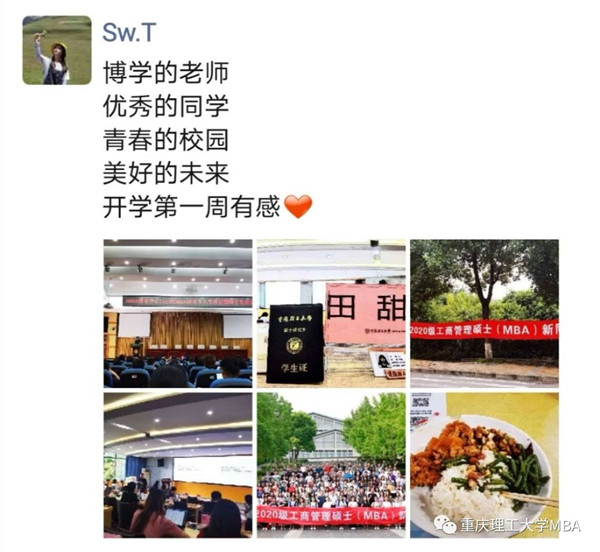View the black student ID booklet photo

point(331,313)
